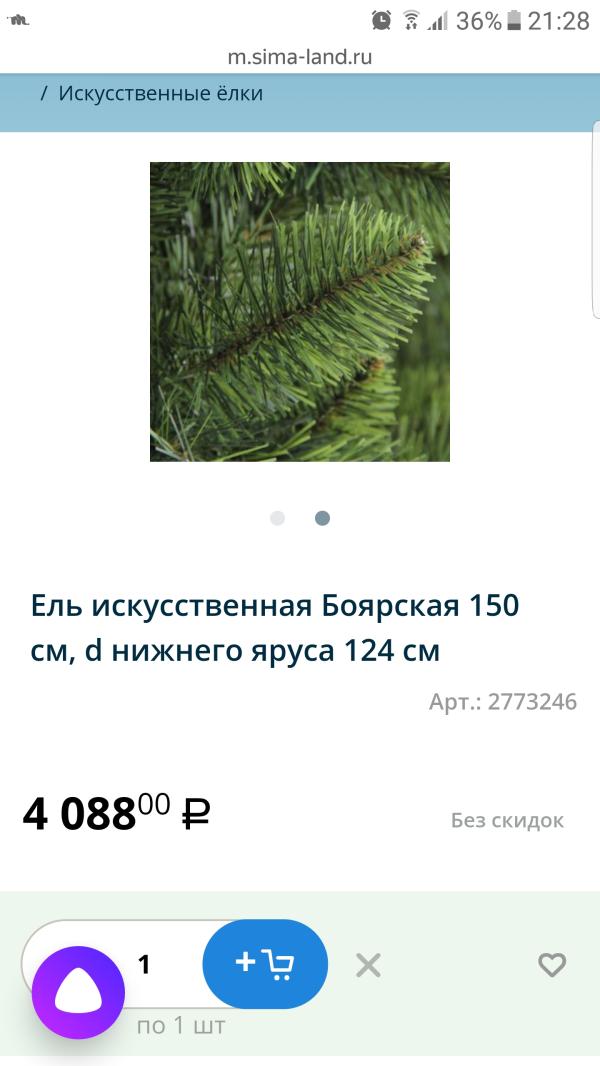Edit the quantity field showing 1
Screen dimensions: 600x1066
click(145, 964)
